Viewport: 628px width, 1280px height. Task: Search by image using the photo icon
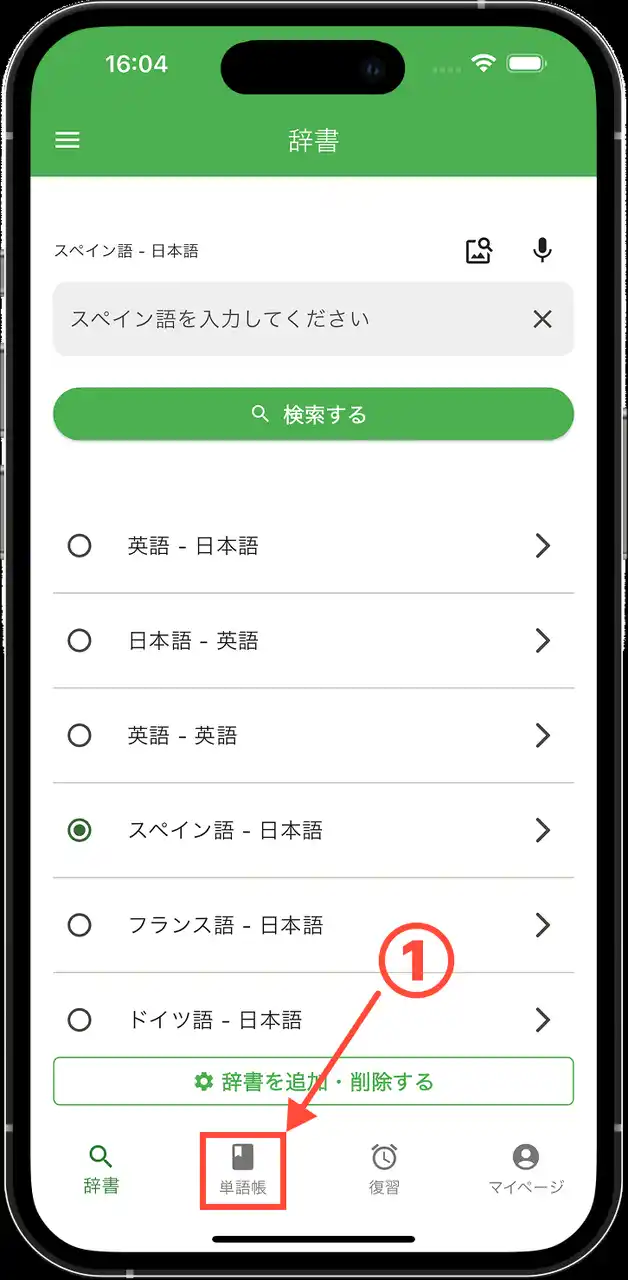tap(479, 250)
